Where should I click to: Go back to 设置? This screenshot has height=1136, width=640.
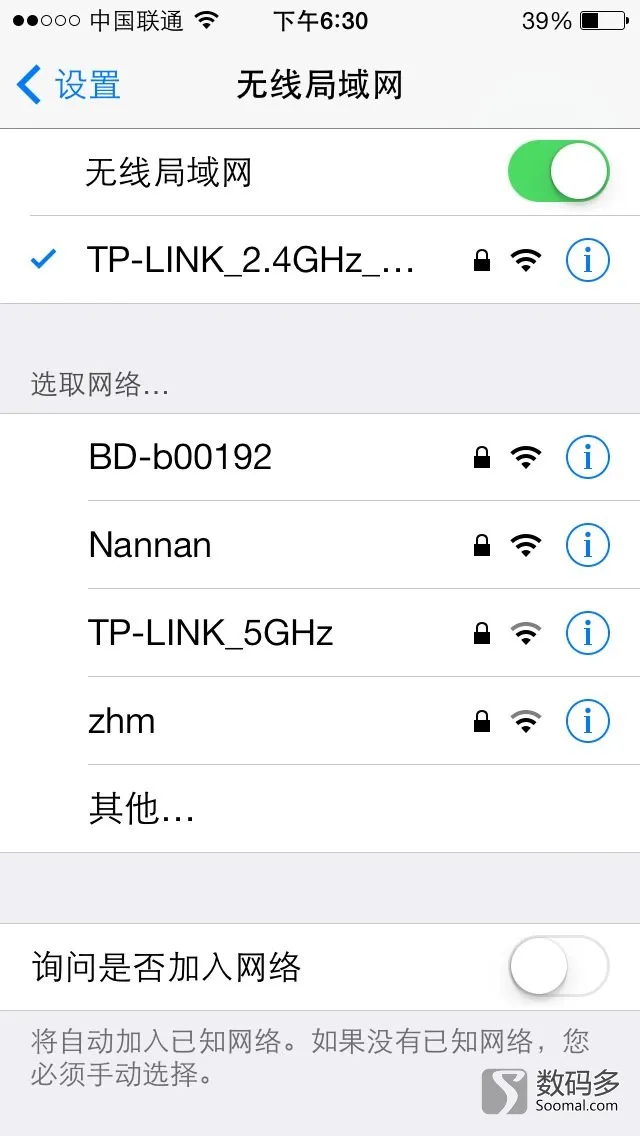[x=68, y=85]
